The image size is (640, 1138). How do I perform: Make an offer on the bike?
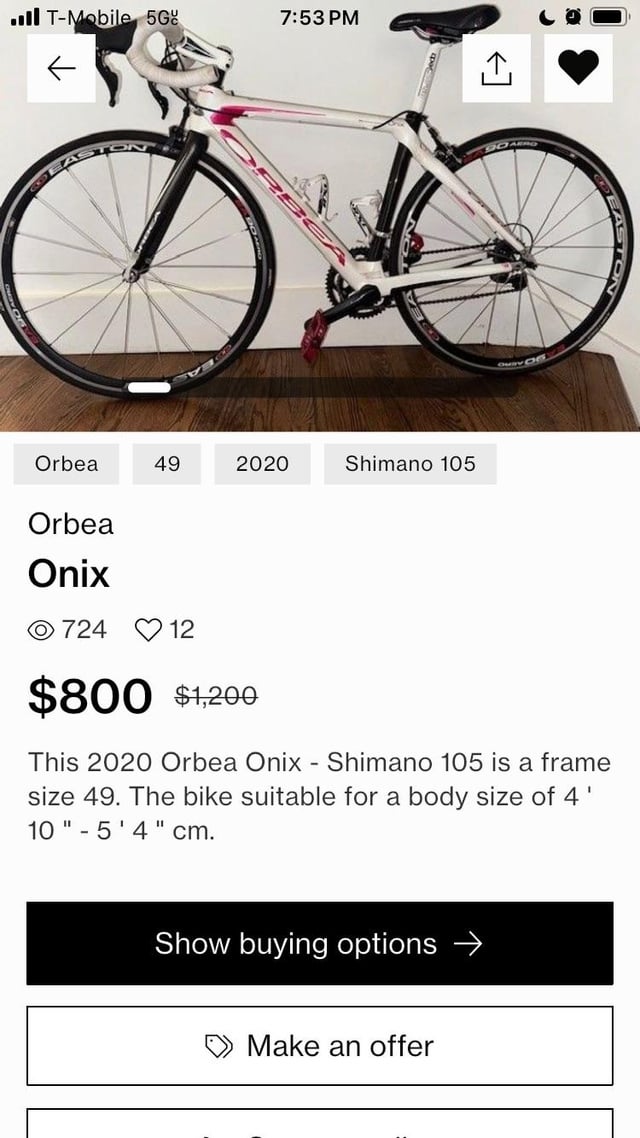click(x=320, y=1046)
